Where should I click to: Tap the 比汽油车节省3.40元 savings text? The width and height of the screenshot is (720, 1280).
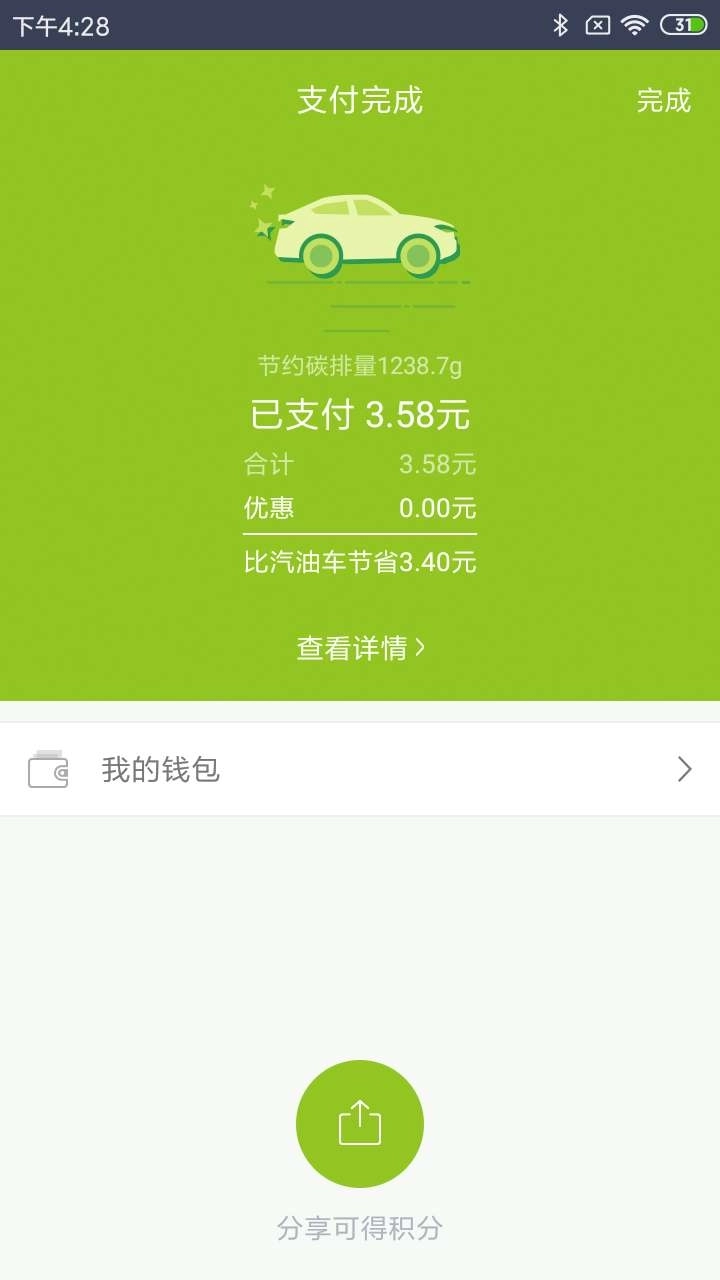[360, 562]
